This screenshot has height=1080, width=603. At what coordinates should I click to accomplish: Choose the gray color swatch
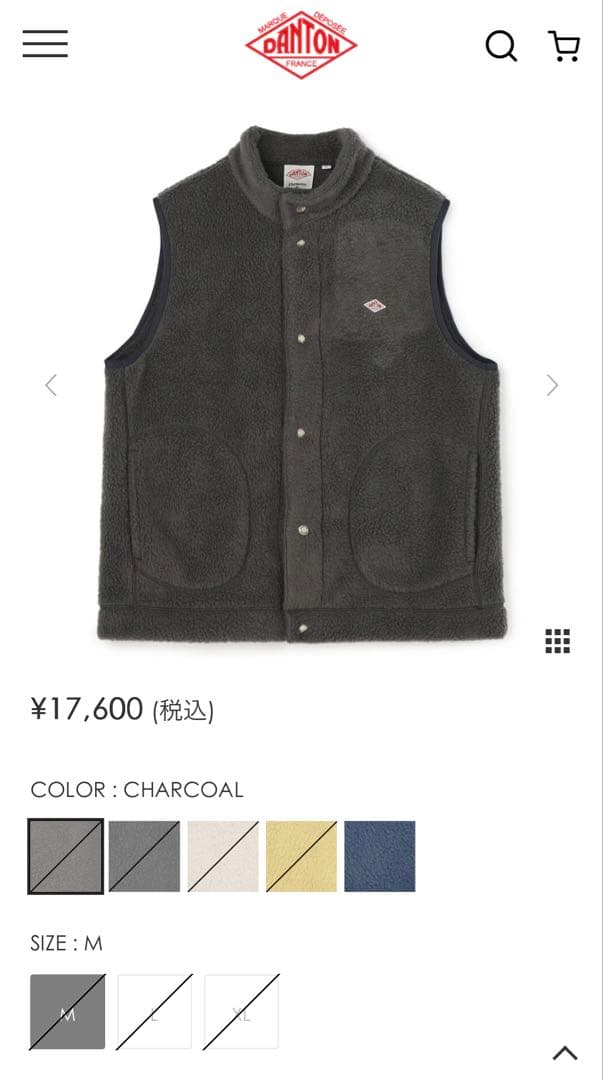coord(144,856)
